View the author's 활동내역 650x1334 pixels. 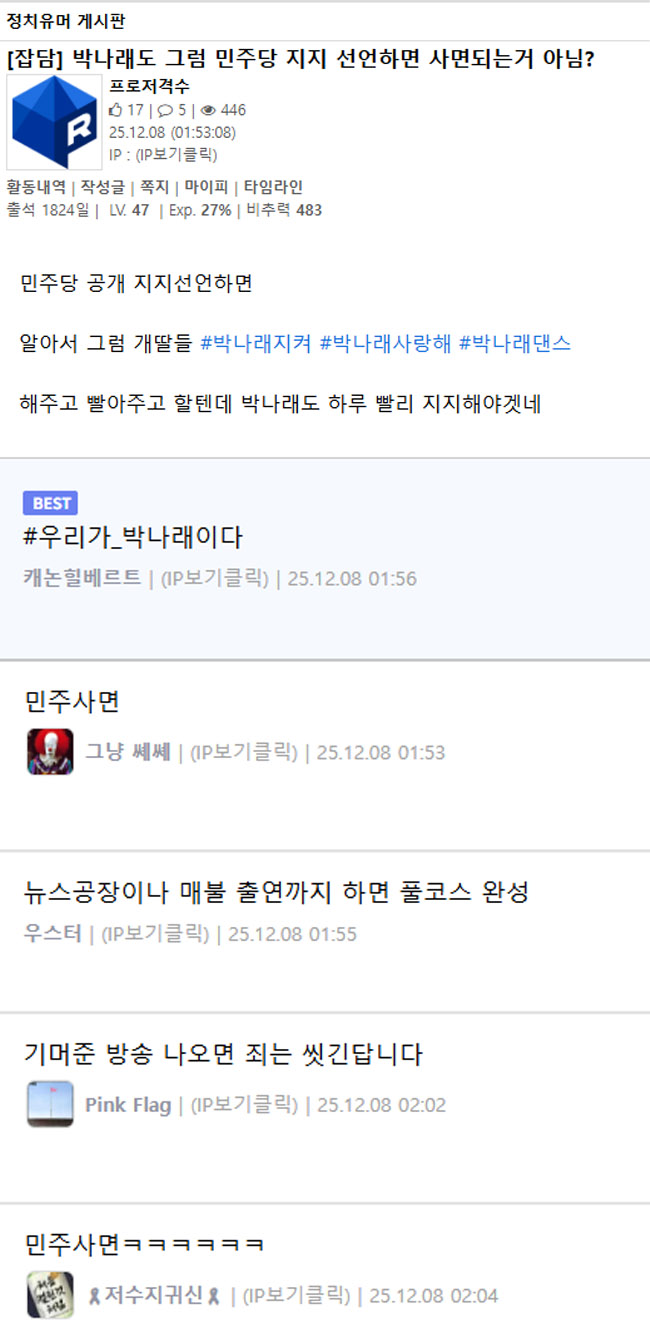click(35, 187)
